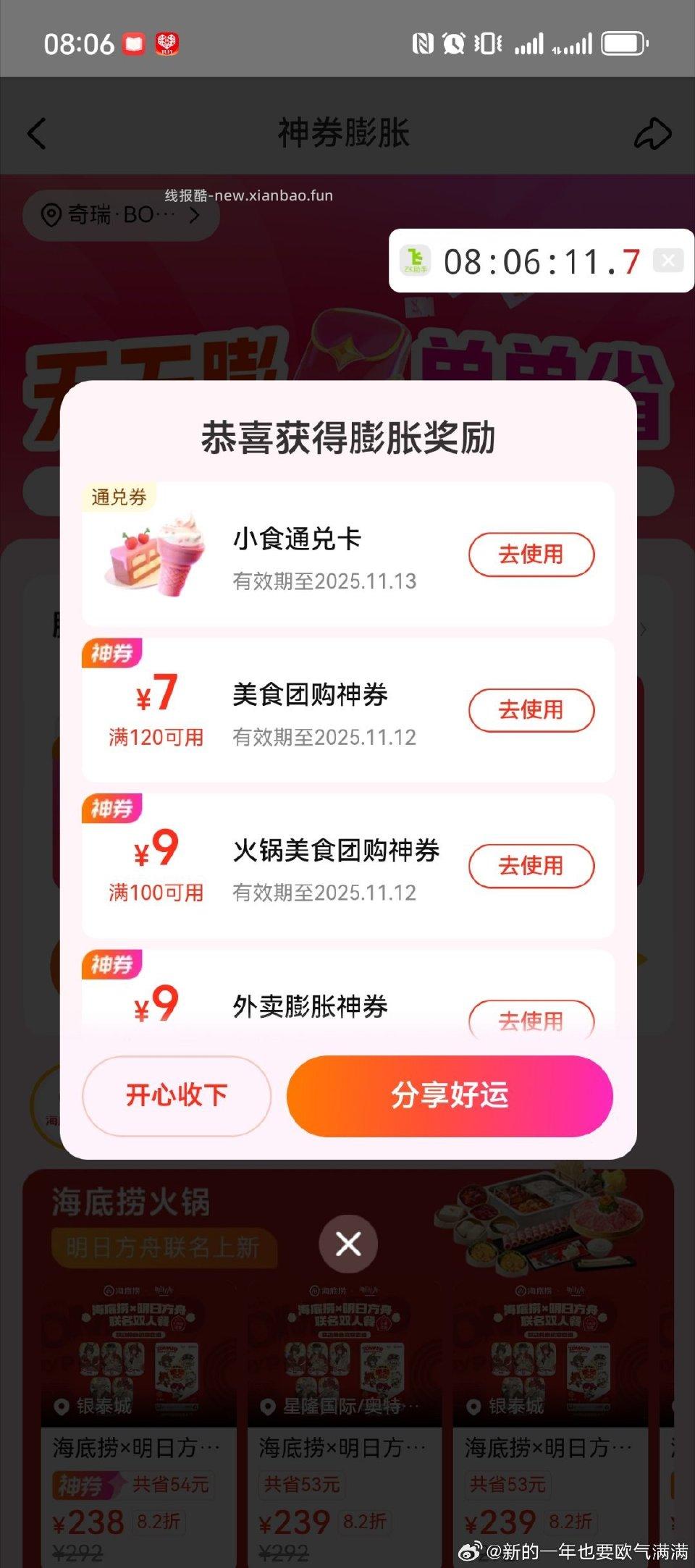The image size is (695, 1568).
Task: Tap the share icon at top right
Action: (x=654, y=132)
